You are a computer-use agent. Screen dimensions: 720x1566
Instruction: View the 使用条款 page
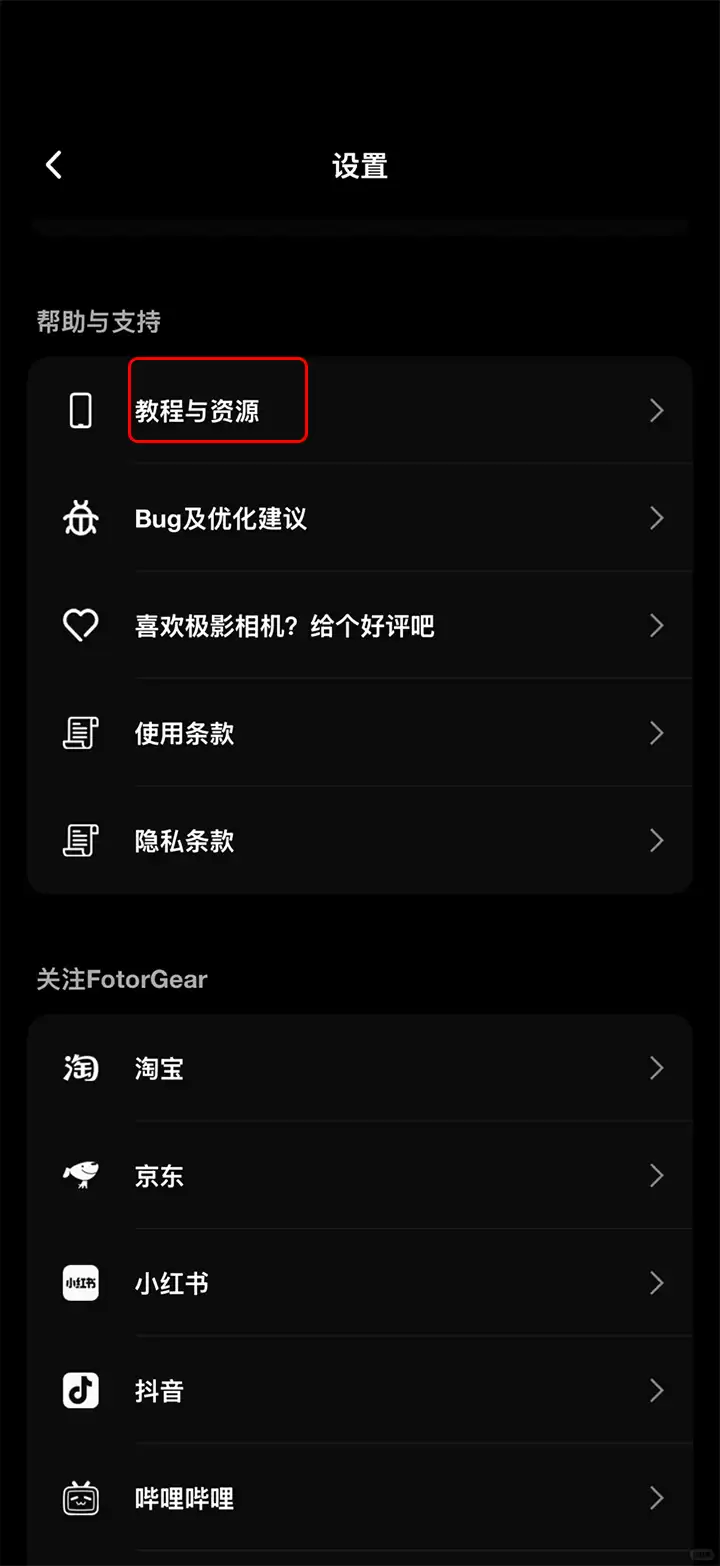coord(360,733)
